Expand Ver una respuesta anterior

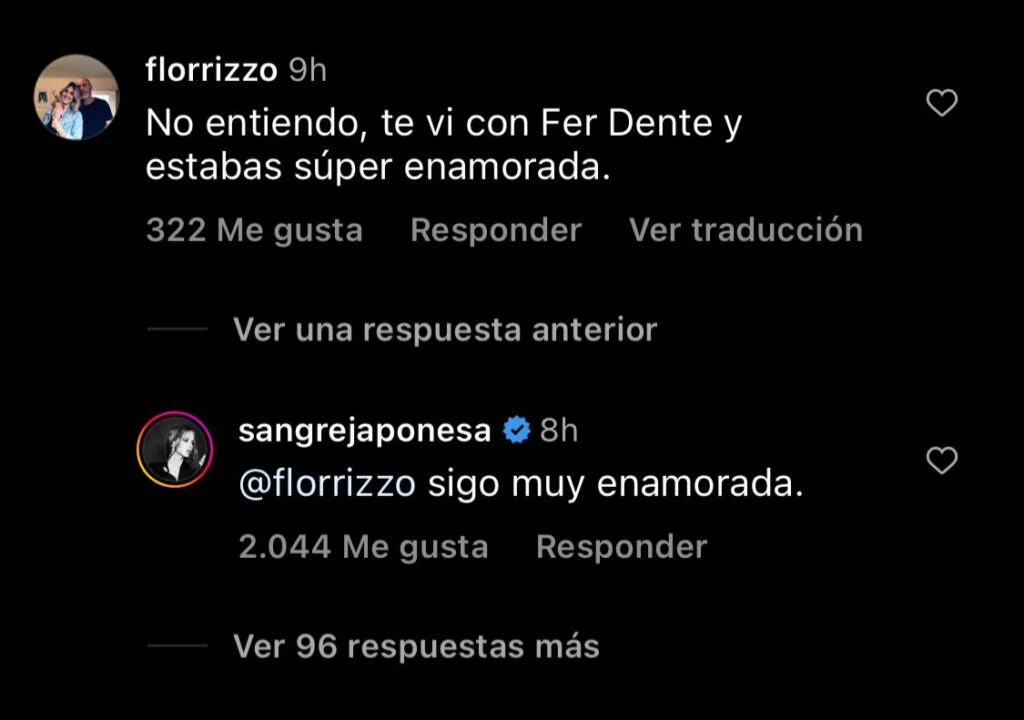(445, 330)
